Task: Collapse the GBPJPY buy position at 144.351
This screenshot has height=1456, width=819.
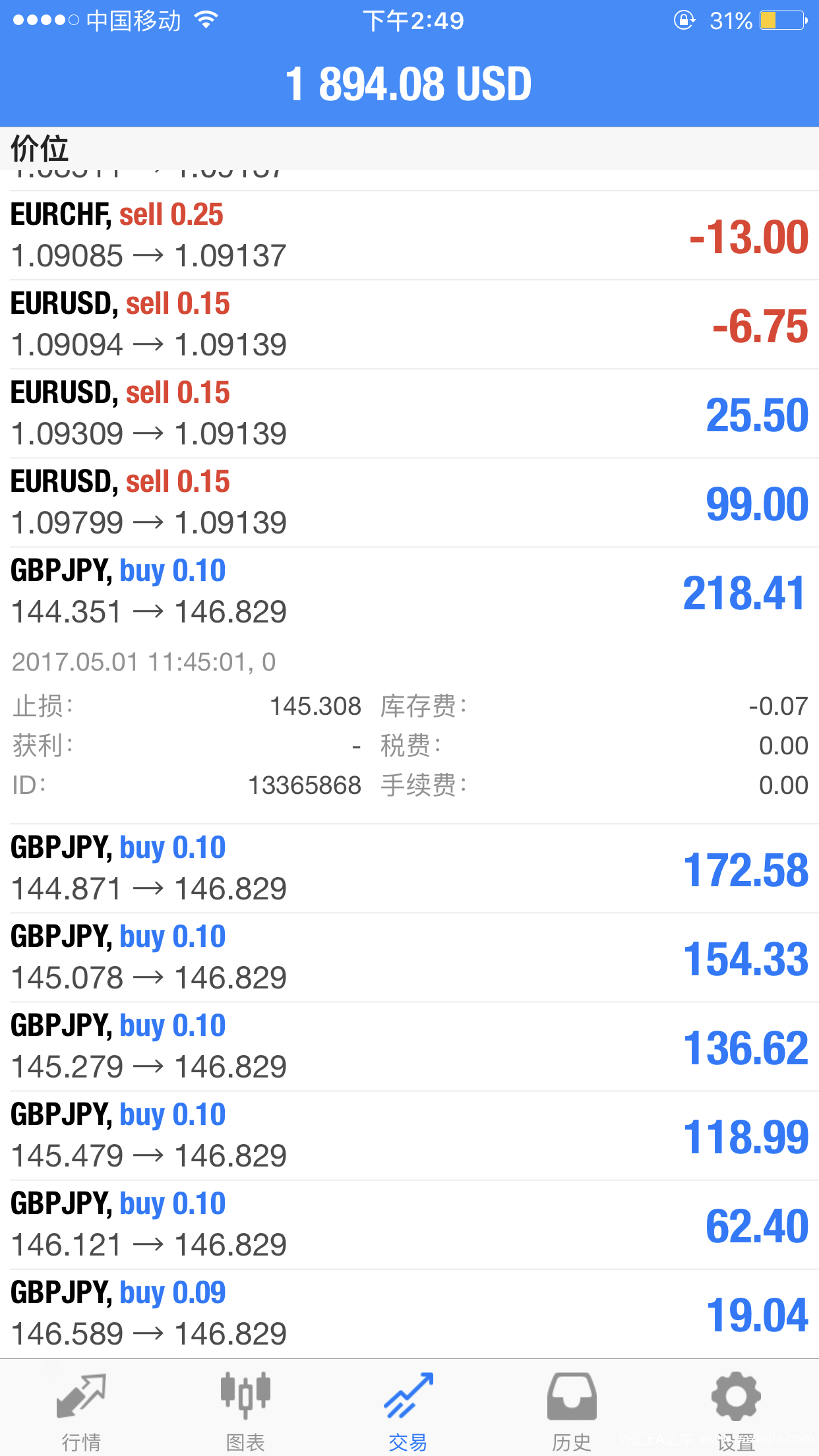Action: click(x=409, y=686)
